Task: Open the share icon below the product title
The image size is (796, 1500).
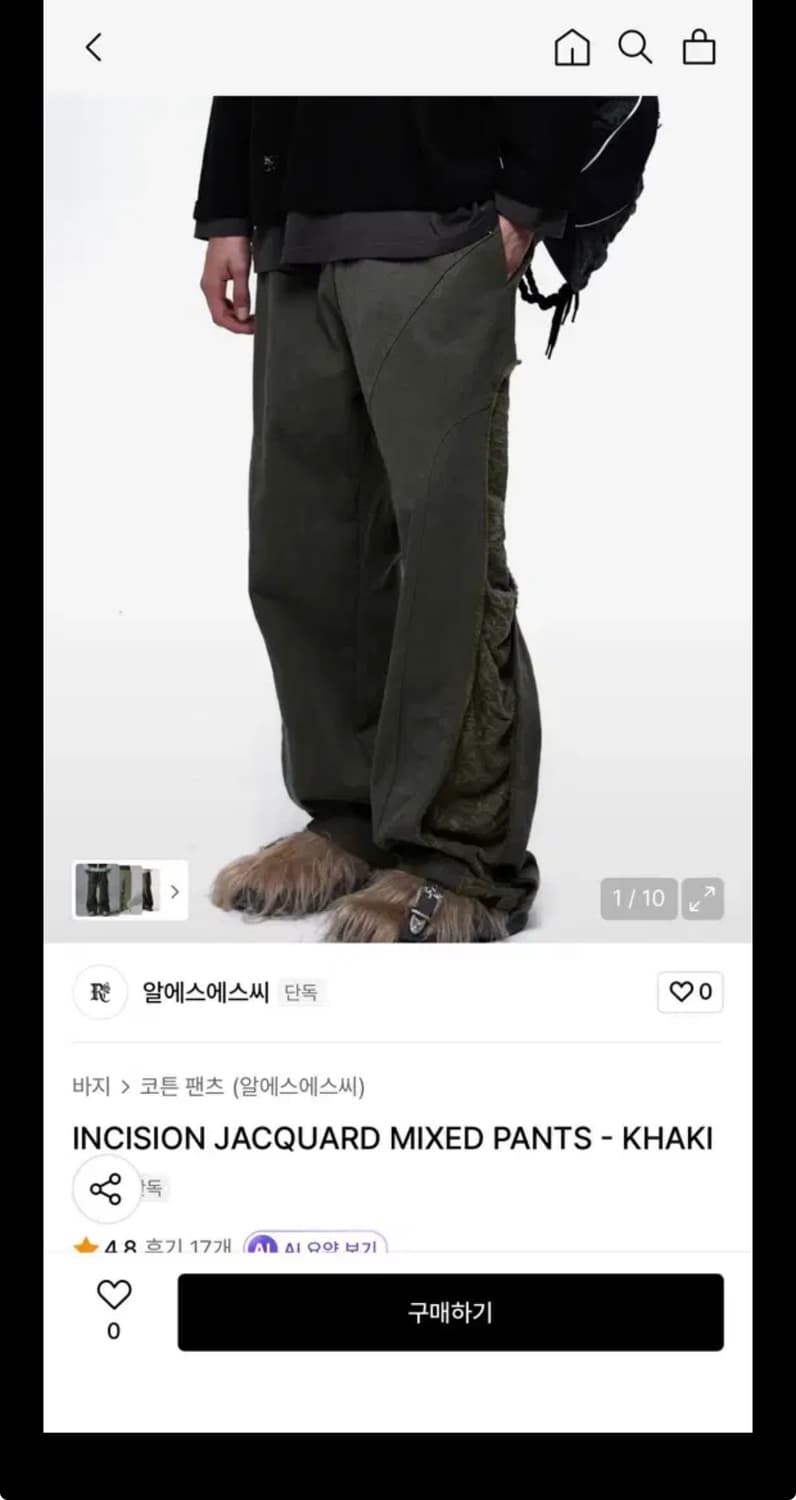Action: (x=107, y=1189)
